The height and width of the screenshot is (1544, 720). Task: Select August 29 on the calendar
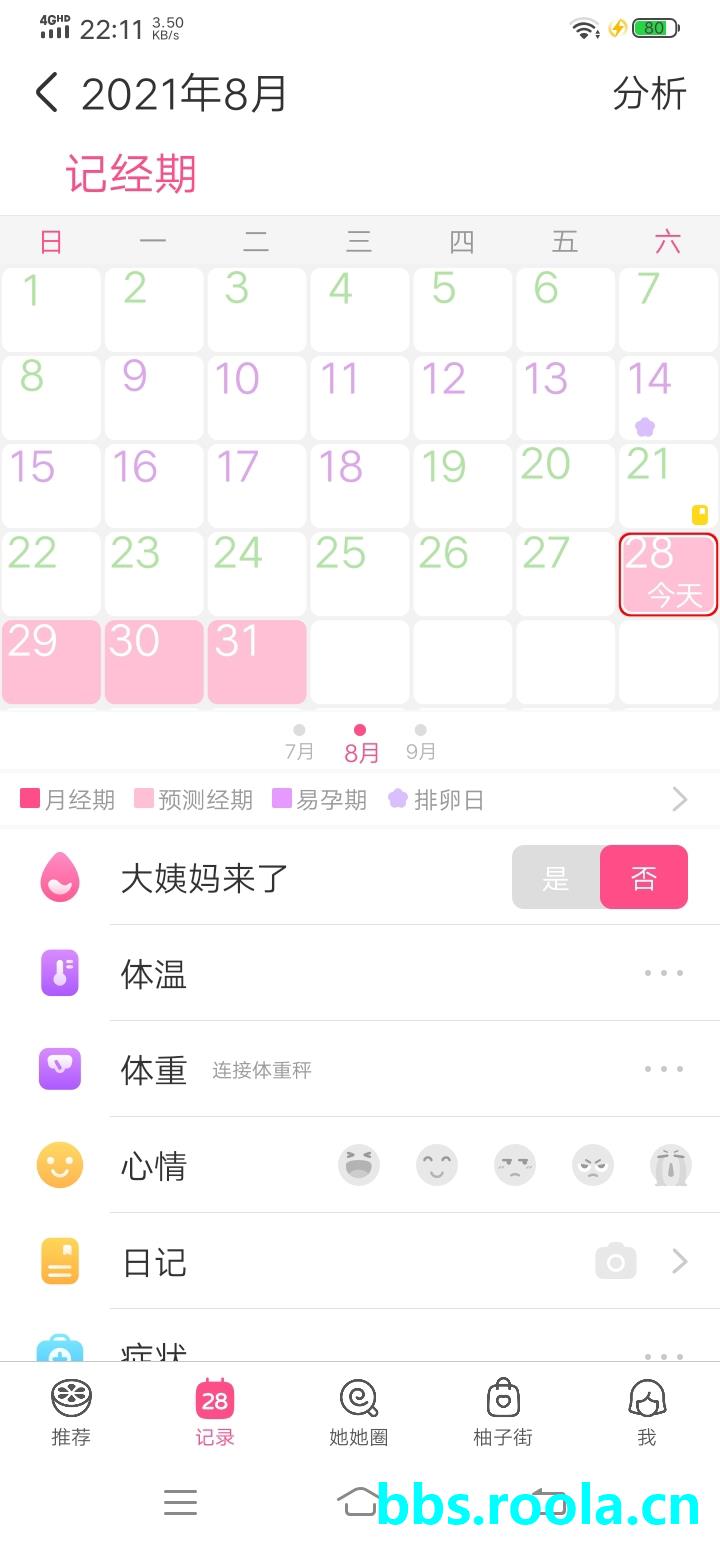click(51, 661)
